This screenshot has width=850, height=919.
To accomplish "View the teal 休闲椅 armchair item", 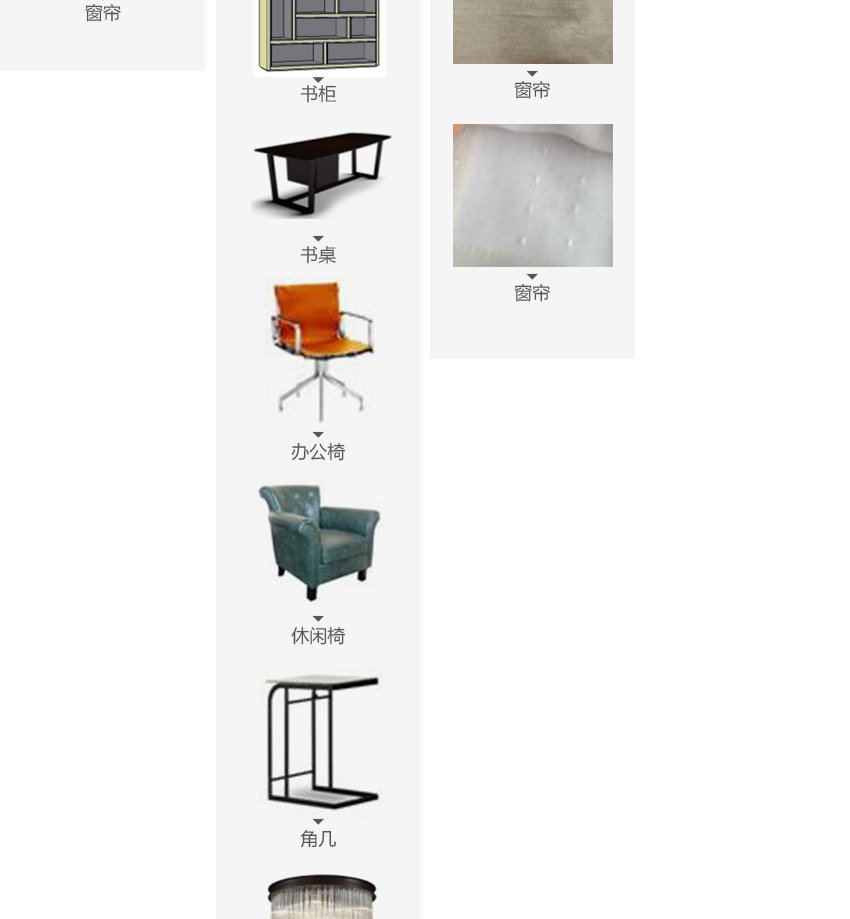I will [x=319, y=541].
